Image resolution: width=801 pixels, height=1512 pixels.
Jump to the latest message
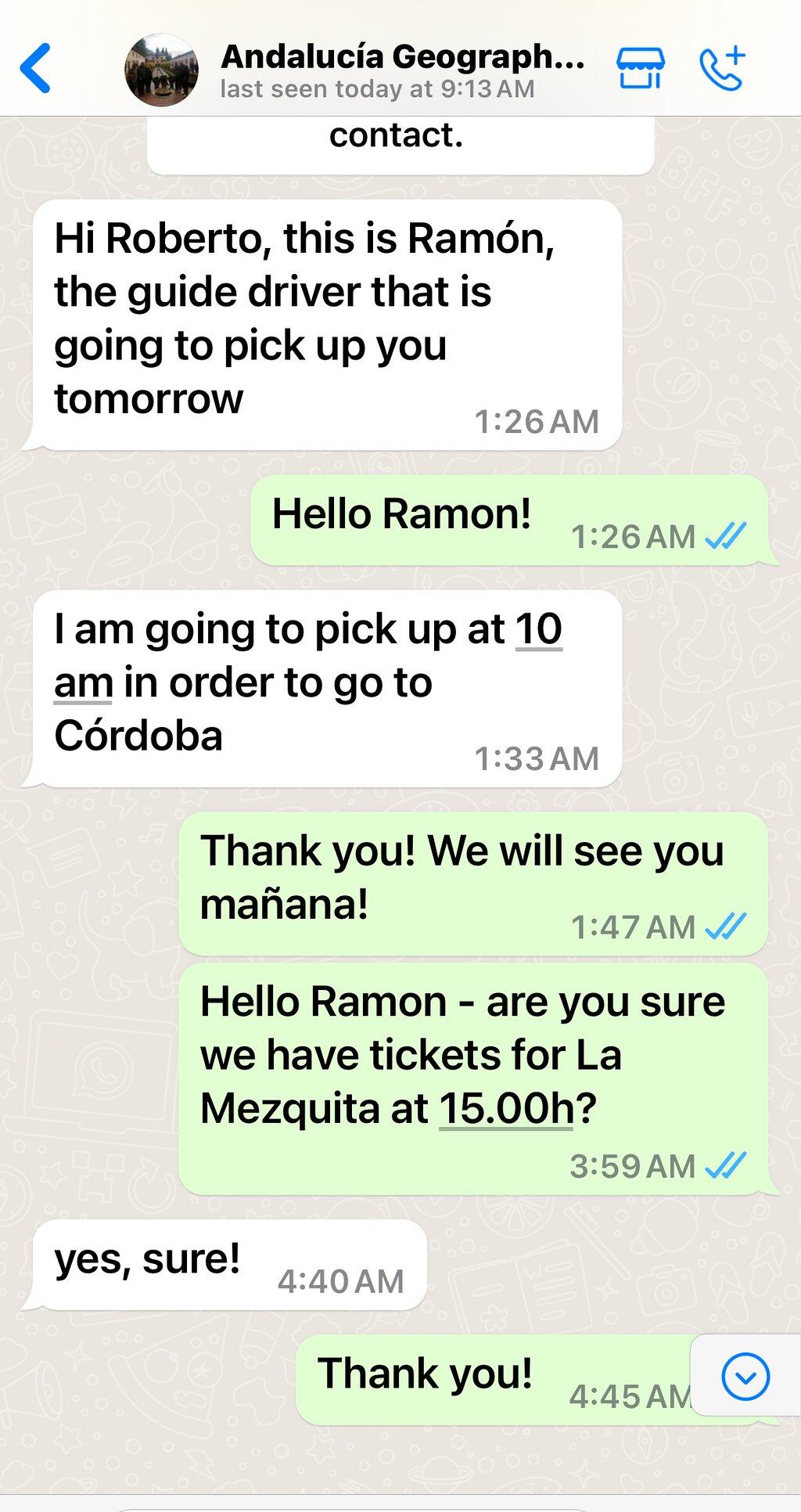tap(745, 1376)
